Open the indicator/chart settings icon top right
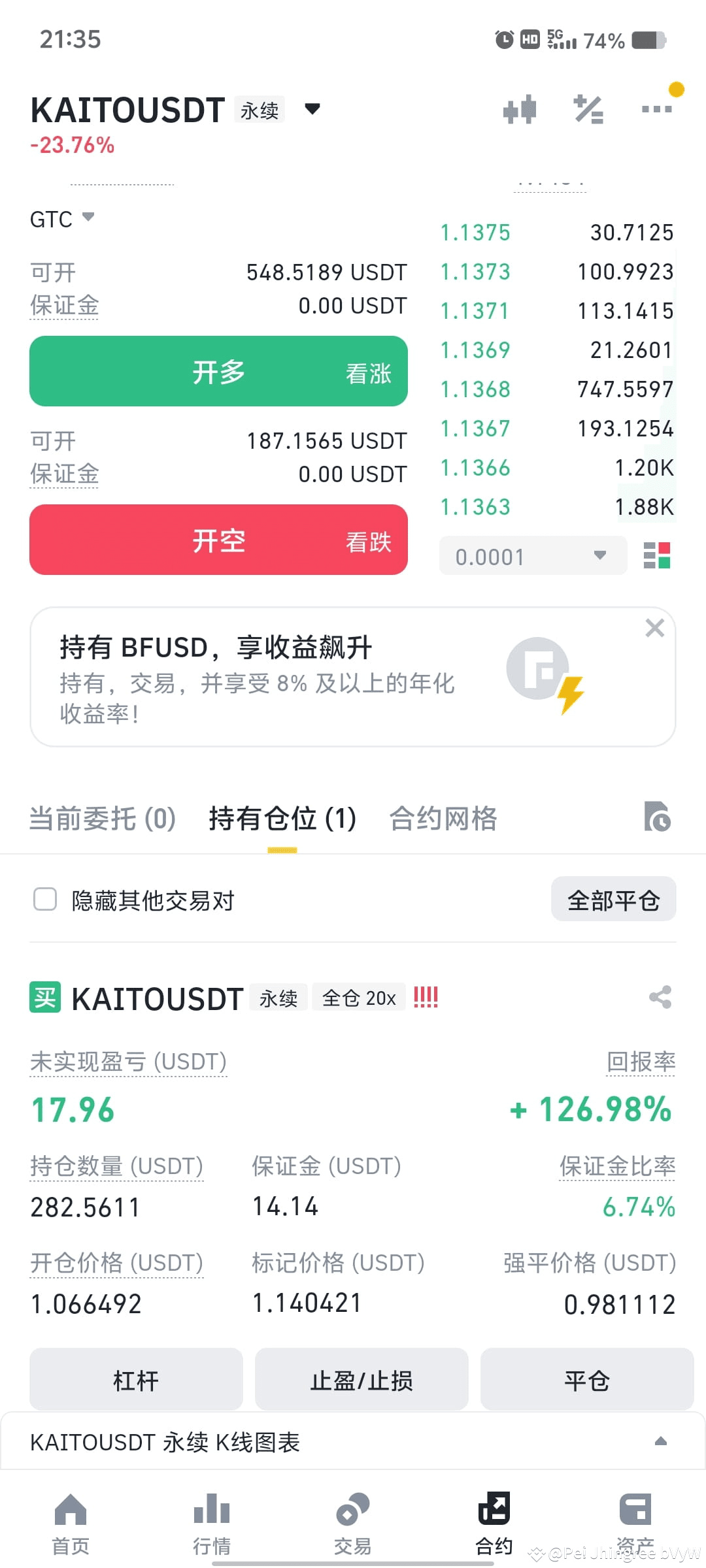 tap(520, 109)
